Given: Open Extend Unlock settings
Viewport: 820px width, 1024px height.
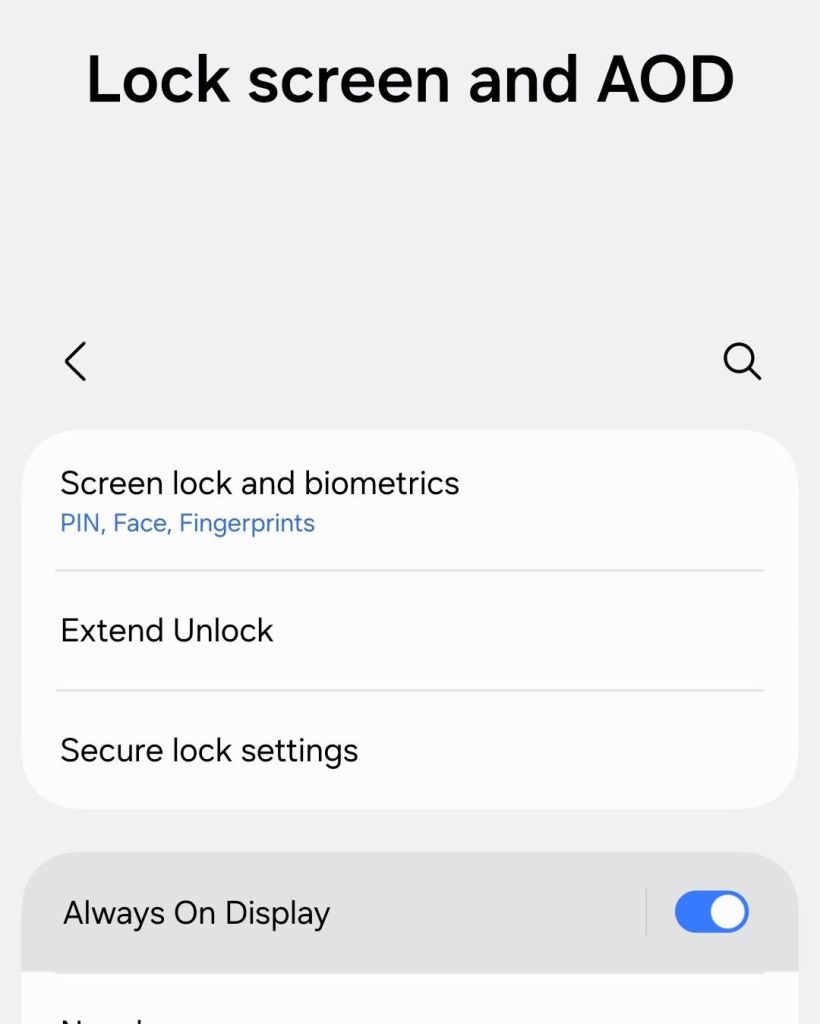Looking at the screenshot, I should pos(168,631).
